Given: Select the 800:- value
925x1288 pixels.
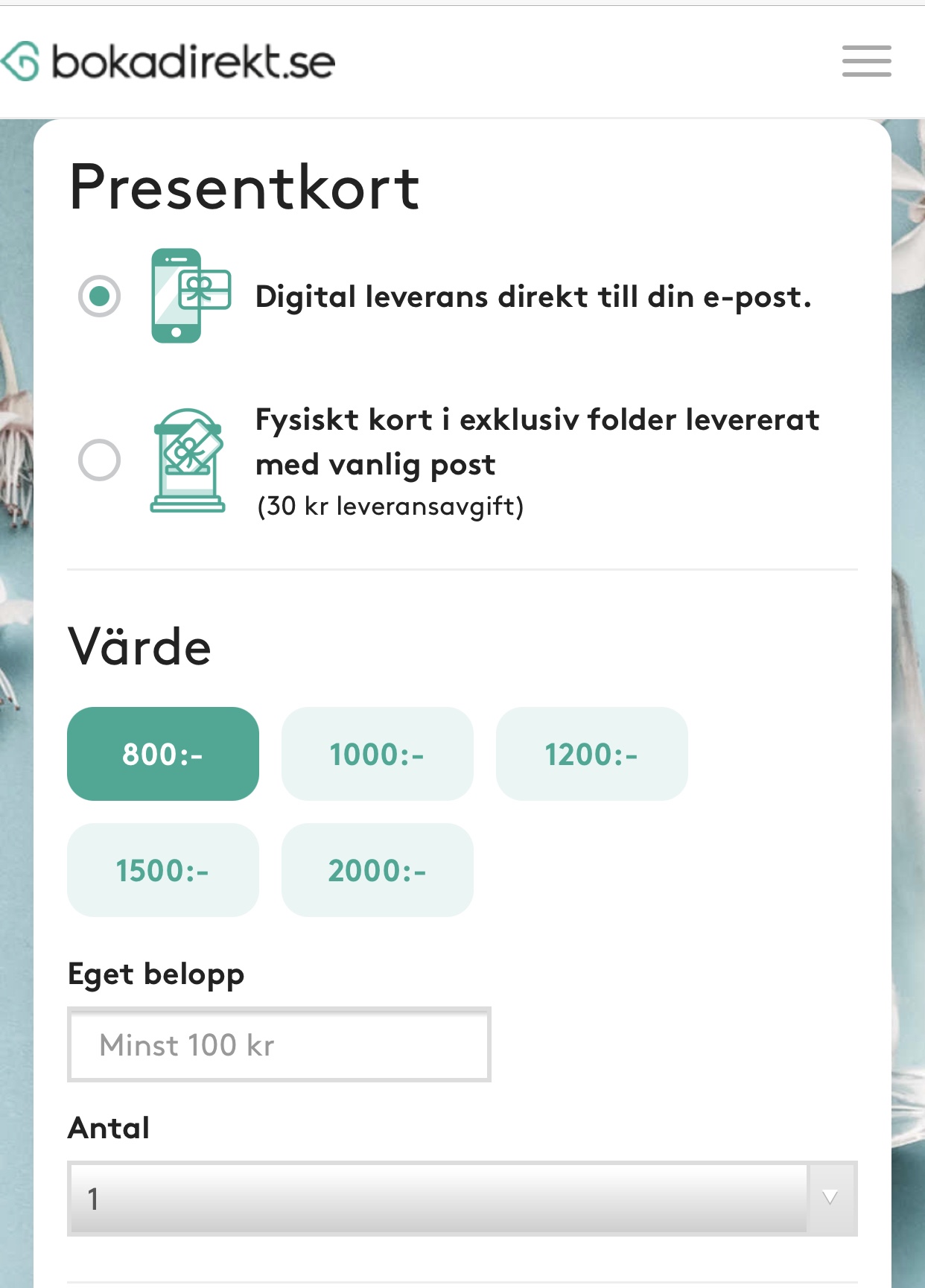Looking at the screenshot, I should click(x=163, y=754).
